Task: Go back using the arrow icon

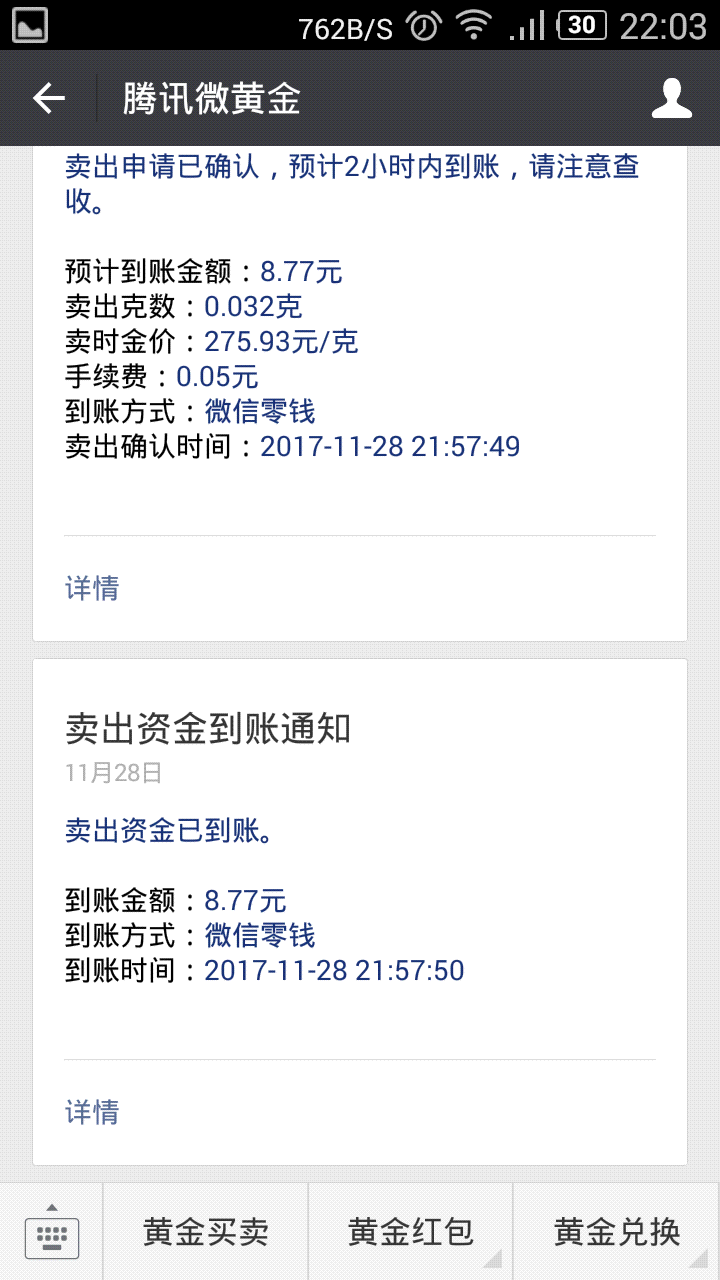Action: pyautogui.click(x=48, y=98)
